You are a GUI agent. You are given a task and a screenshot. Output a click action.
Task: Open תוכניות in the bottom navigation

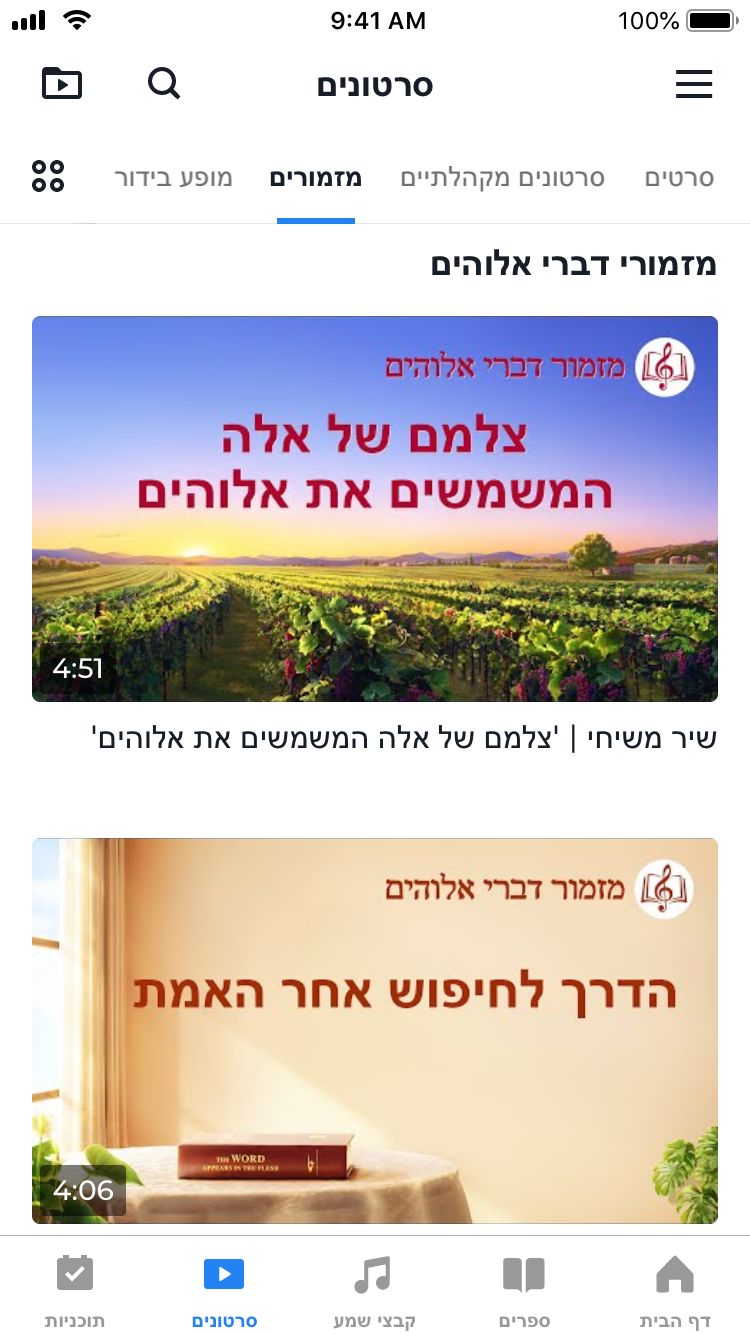pyautogui.click(x=75, y=1290)
